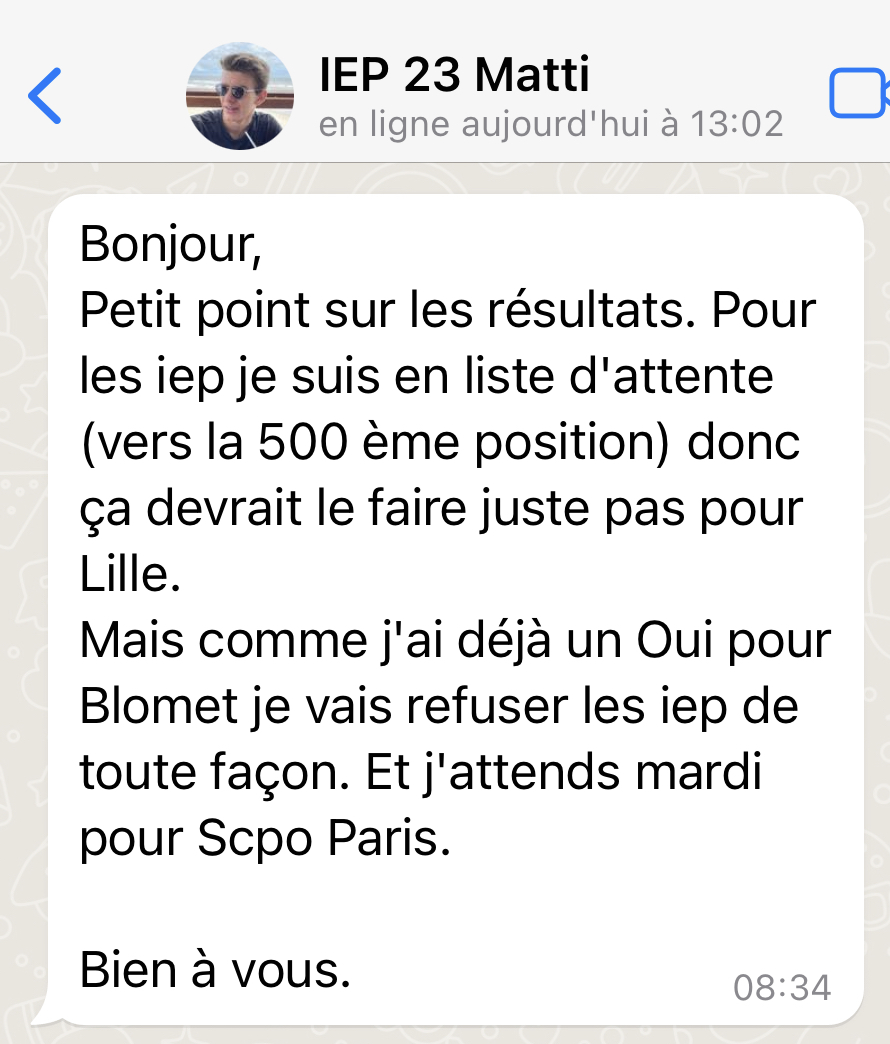This screenshot has width=890, height=1044.
Task: Open IEP 23 Matti contact info
Action: click(455, 76)
